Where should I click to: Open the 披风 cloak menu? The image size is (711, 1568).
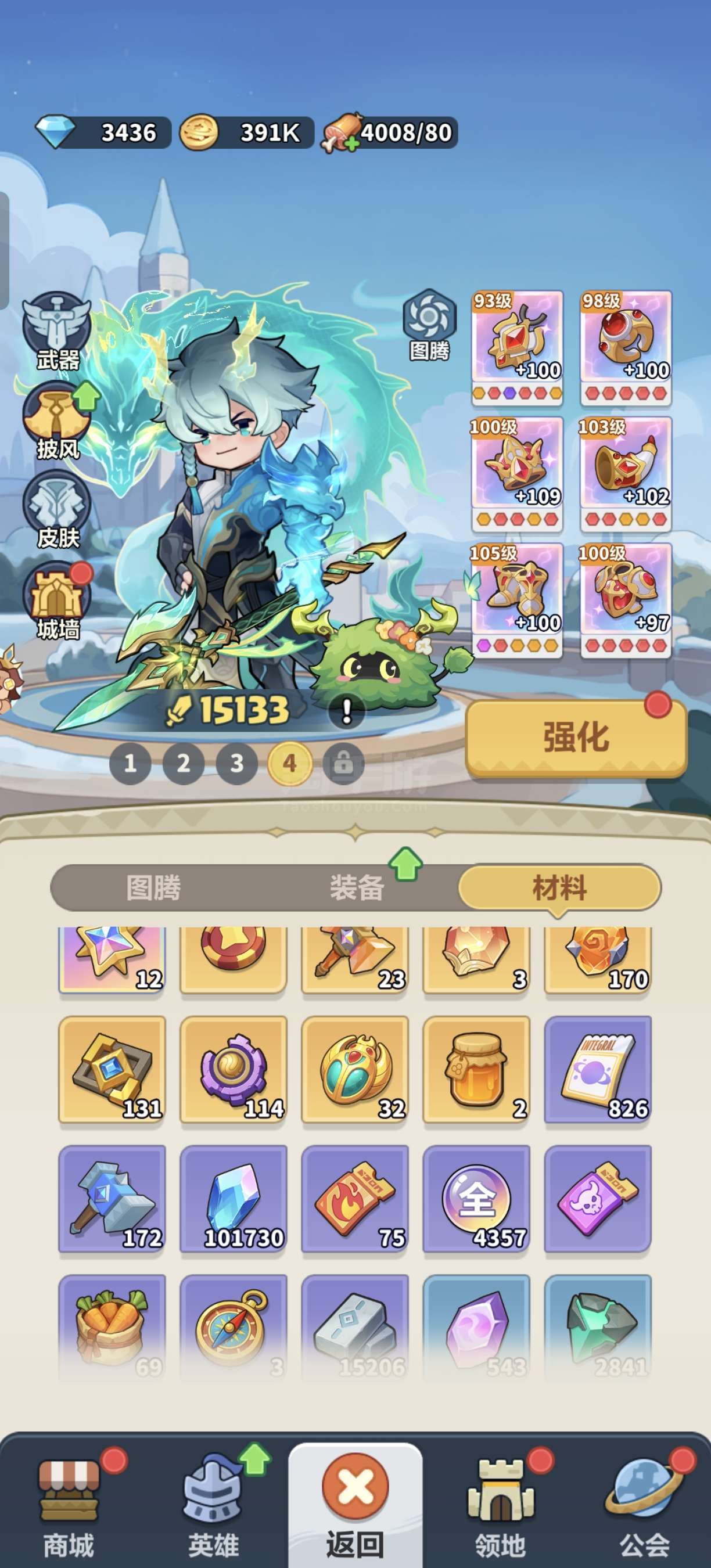pos(56,420)
